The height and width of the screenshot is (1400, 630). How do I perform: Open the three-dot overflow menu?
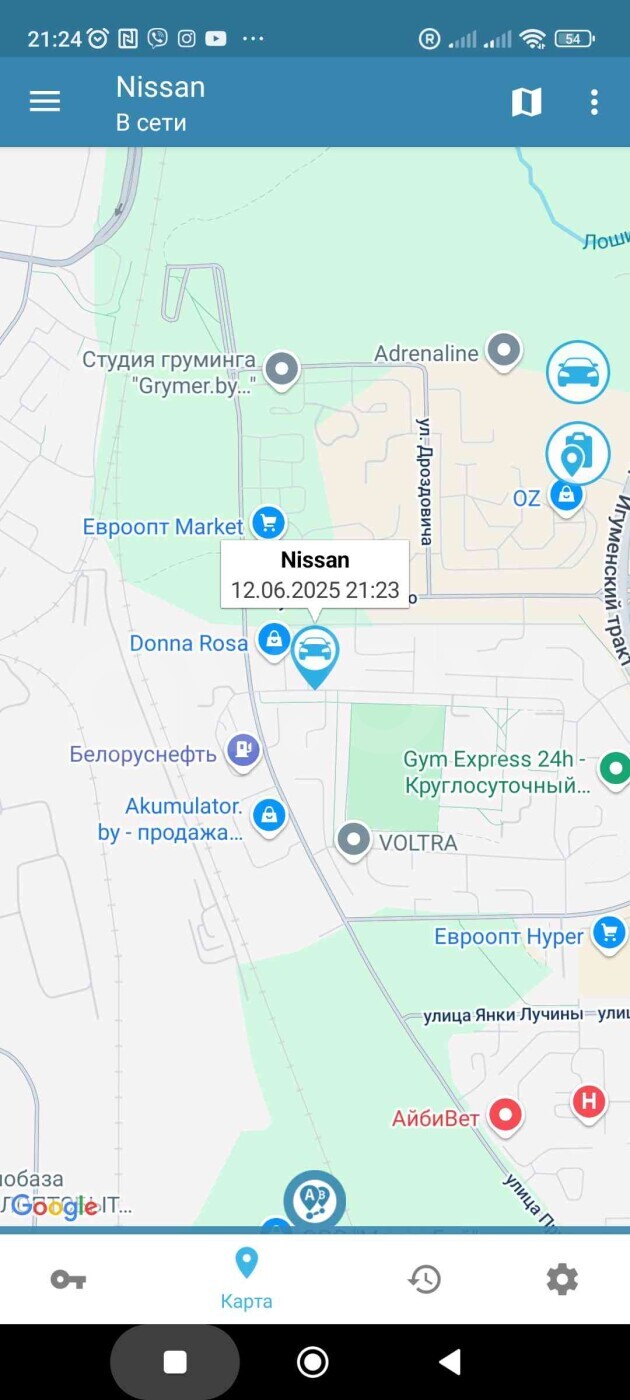594,102
